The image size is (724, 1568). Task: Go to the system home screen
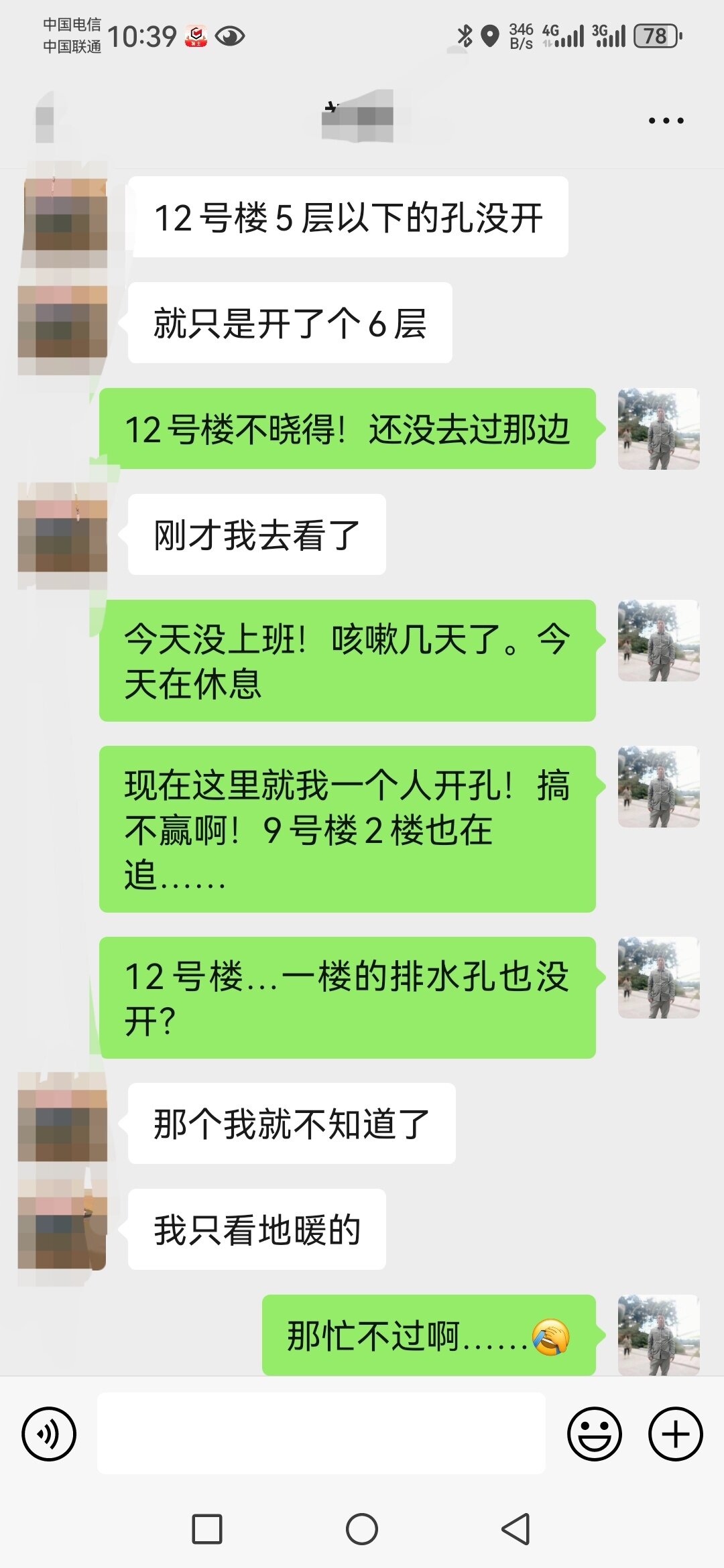[x=362, y=1529]
